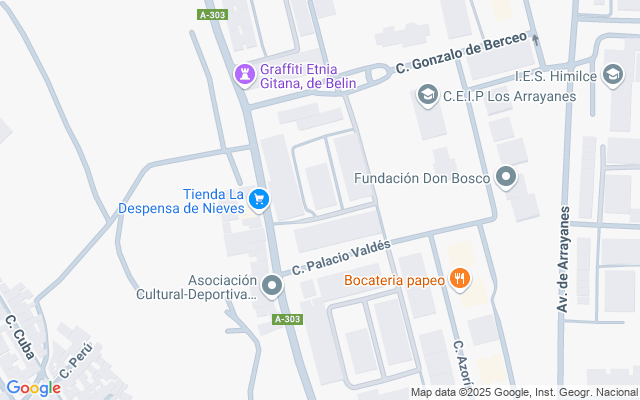Open the Asociación Cultural-Deportiva place marker

tap(272, 287)
